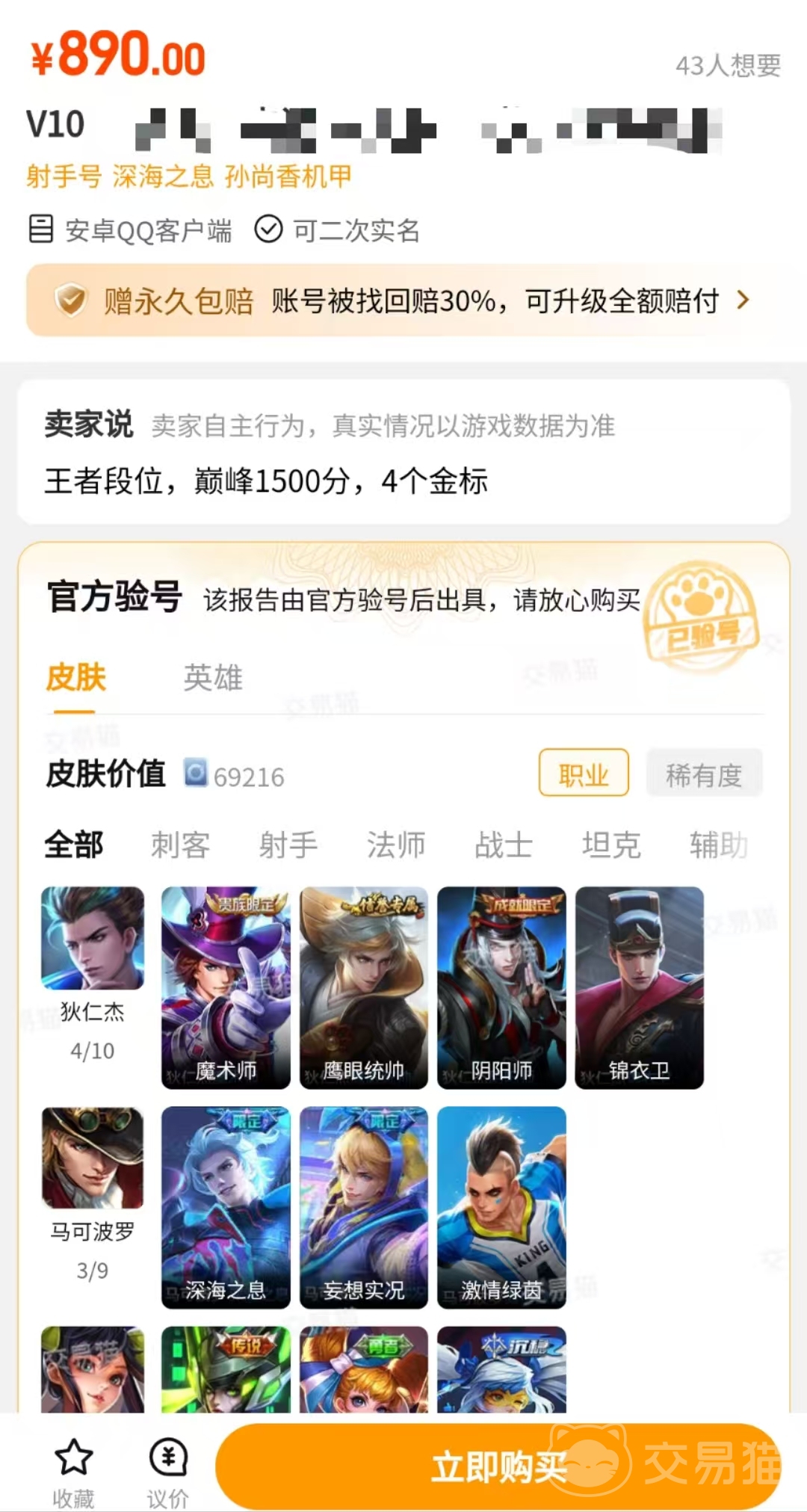807x1512 pixels.
Task: View the 魔术师 skin
Action: tap(226, 987)
